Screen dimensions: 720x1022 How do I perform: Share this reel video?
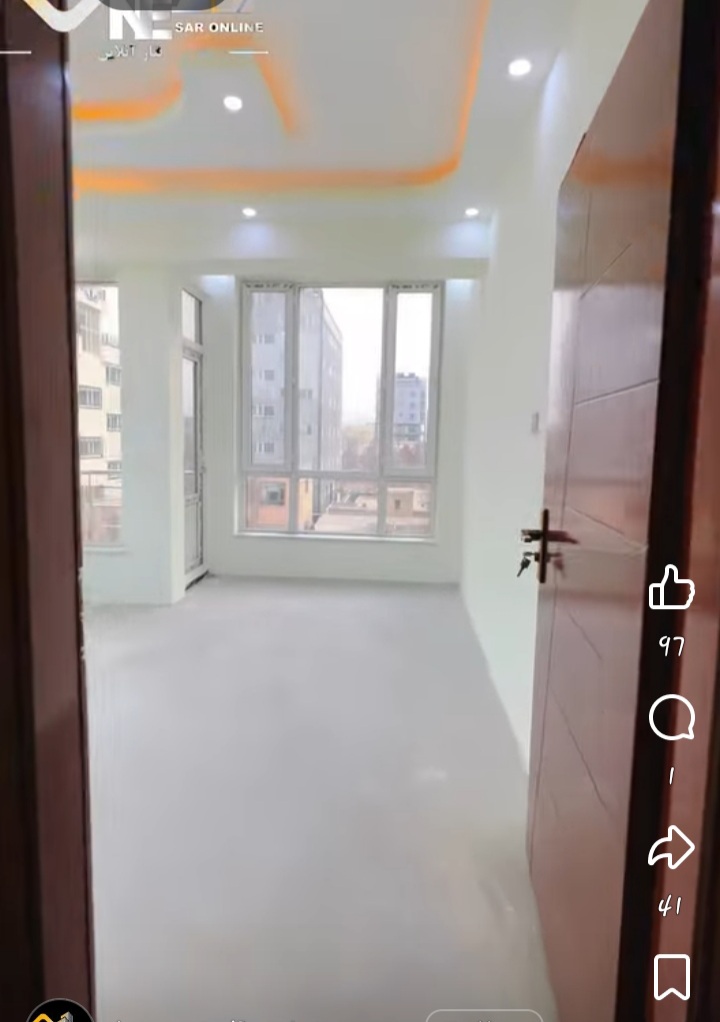(x=670, y=847)
